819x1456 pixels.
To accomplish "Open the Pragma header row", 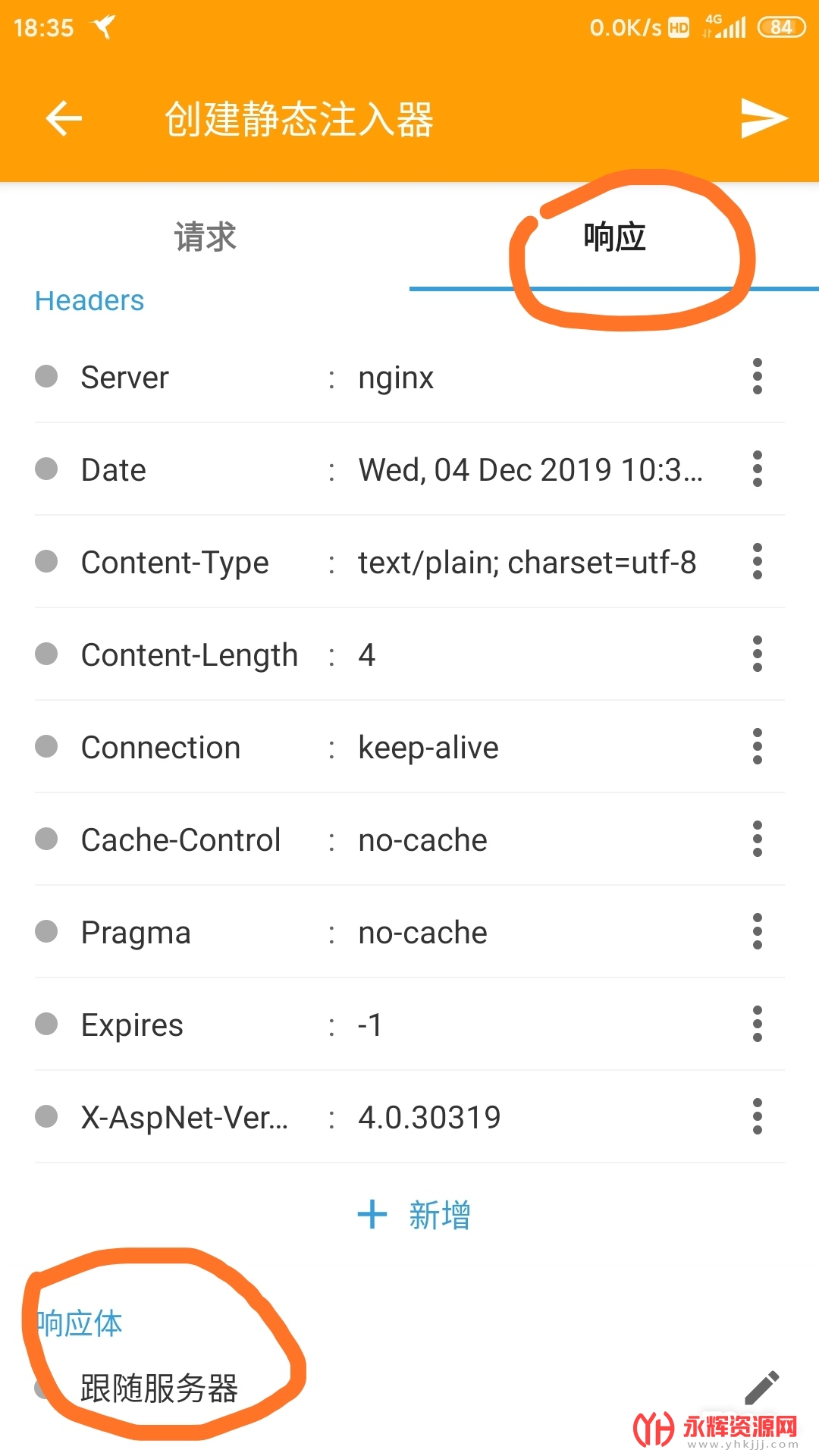I will (x=409, y=932).
